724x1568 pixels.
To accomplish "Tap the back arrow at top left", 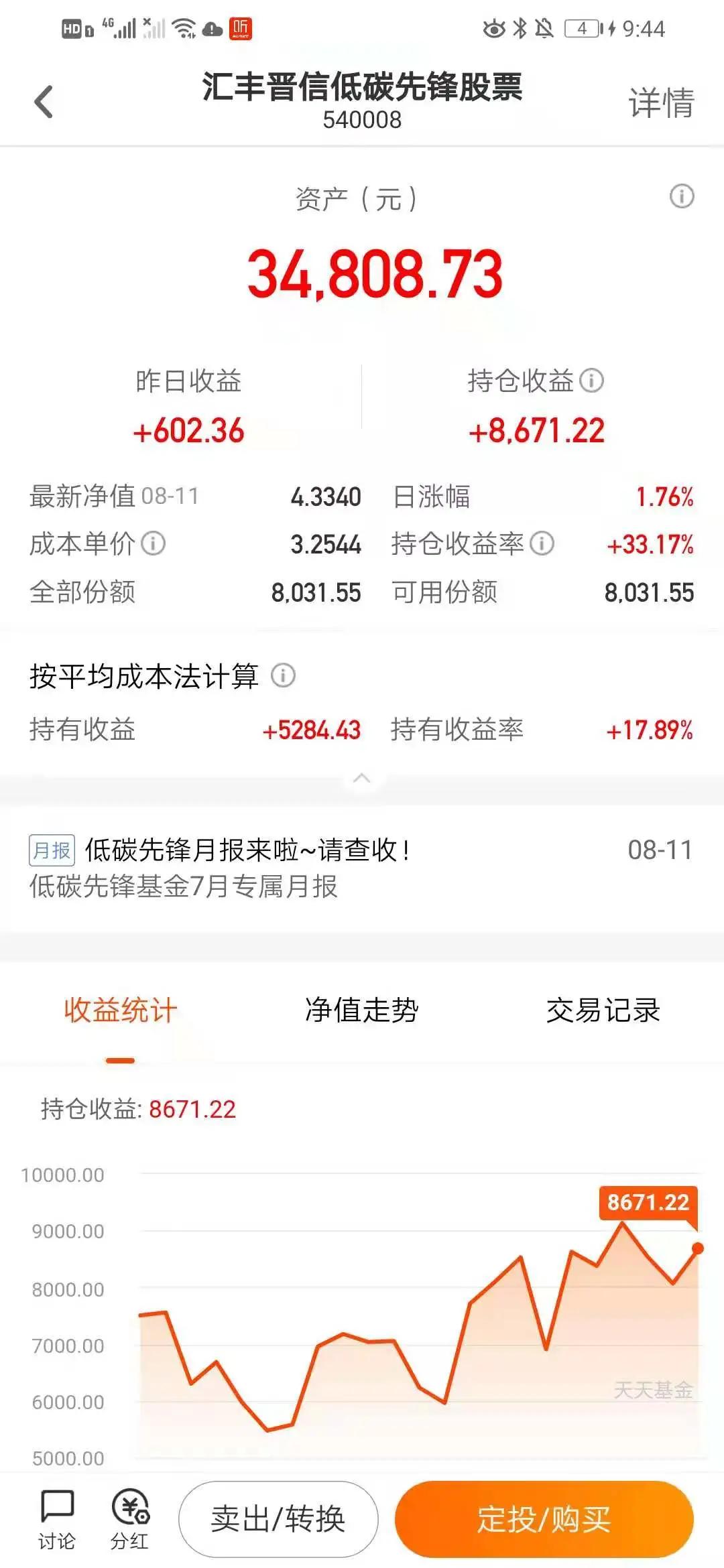I will click(x=42, y=101).
